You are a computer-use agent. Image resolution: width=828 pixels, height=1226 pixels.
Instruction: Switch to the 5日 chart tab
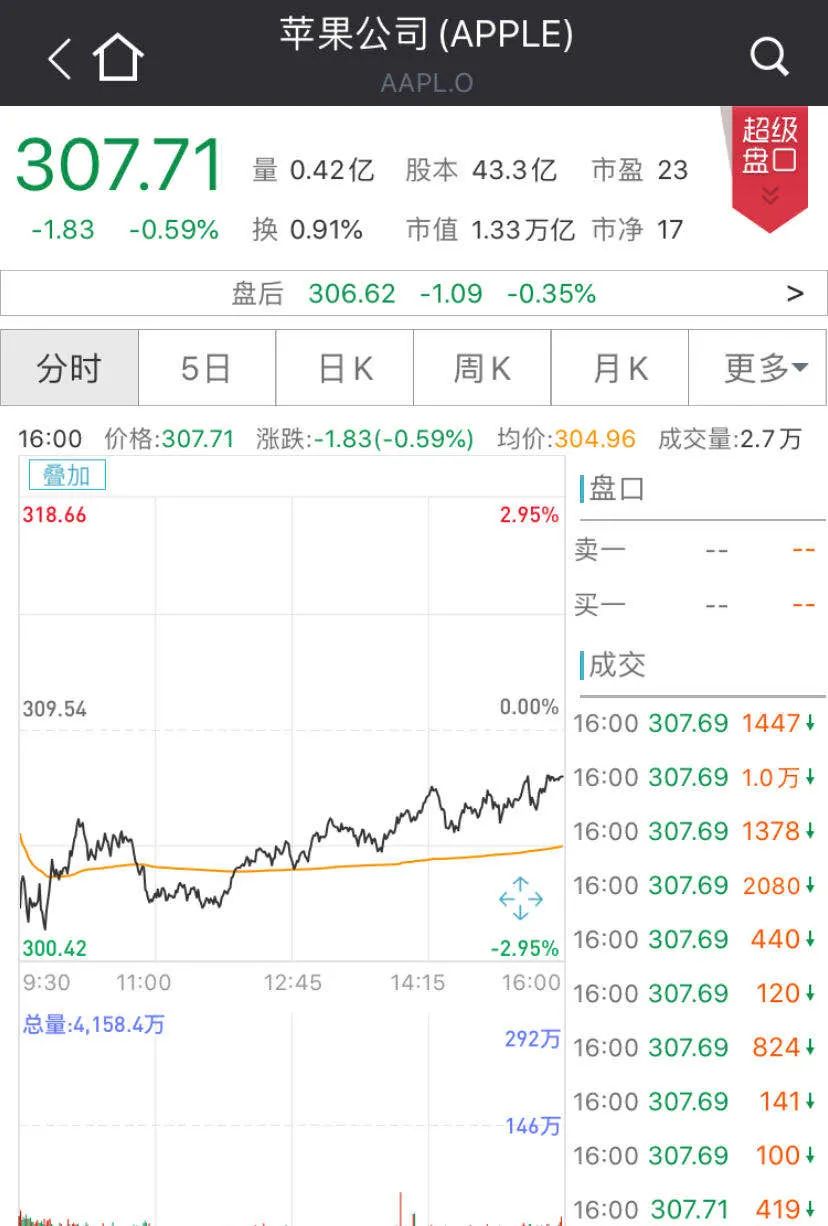[206, 368]
